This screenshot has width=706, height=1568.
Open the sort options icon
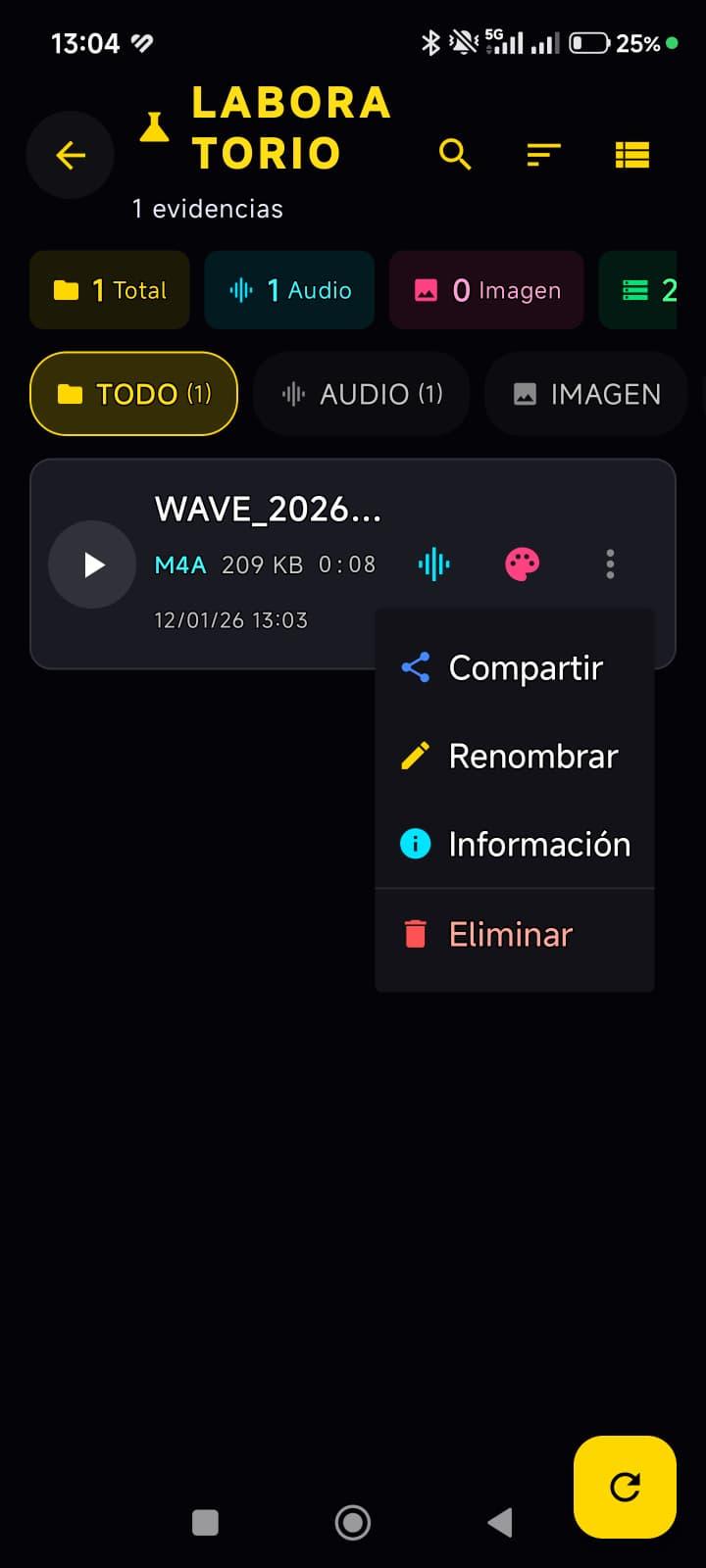pyautogui.click(x=543, y=155)
